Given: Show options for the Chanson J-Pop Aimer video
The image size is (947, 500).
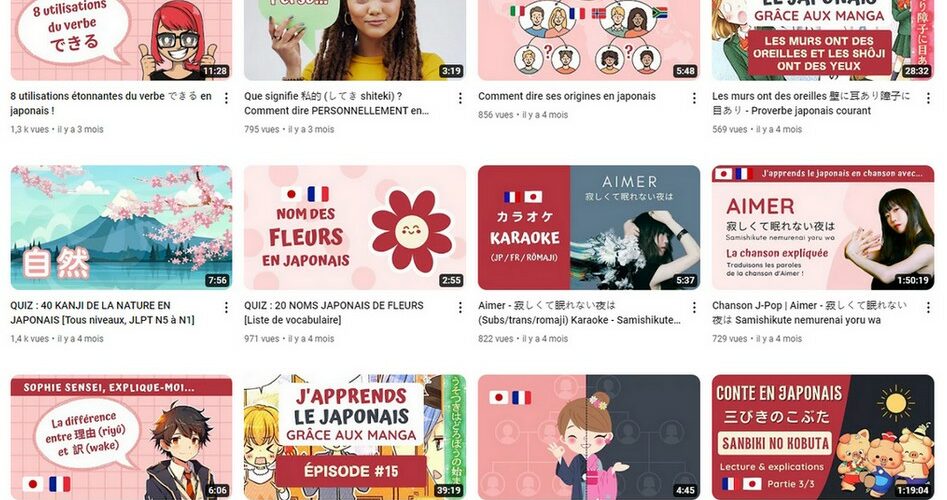Looking at the screenshot, I should tap(928, 307).
